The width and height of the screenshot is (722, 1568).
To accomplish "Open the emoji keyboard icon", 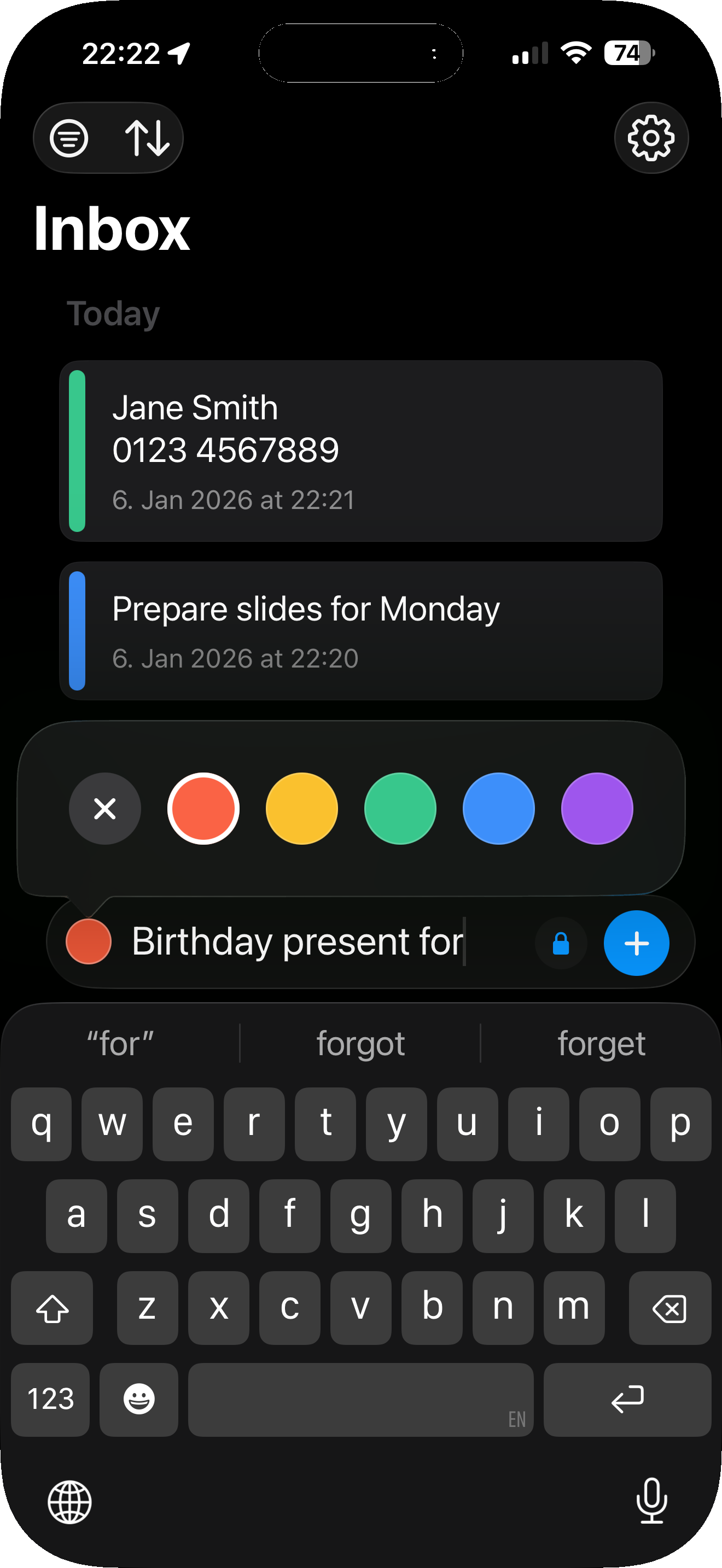I will click(x=139, y=1400).
